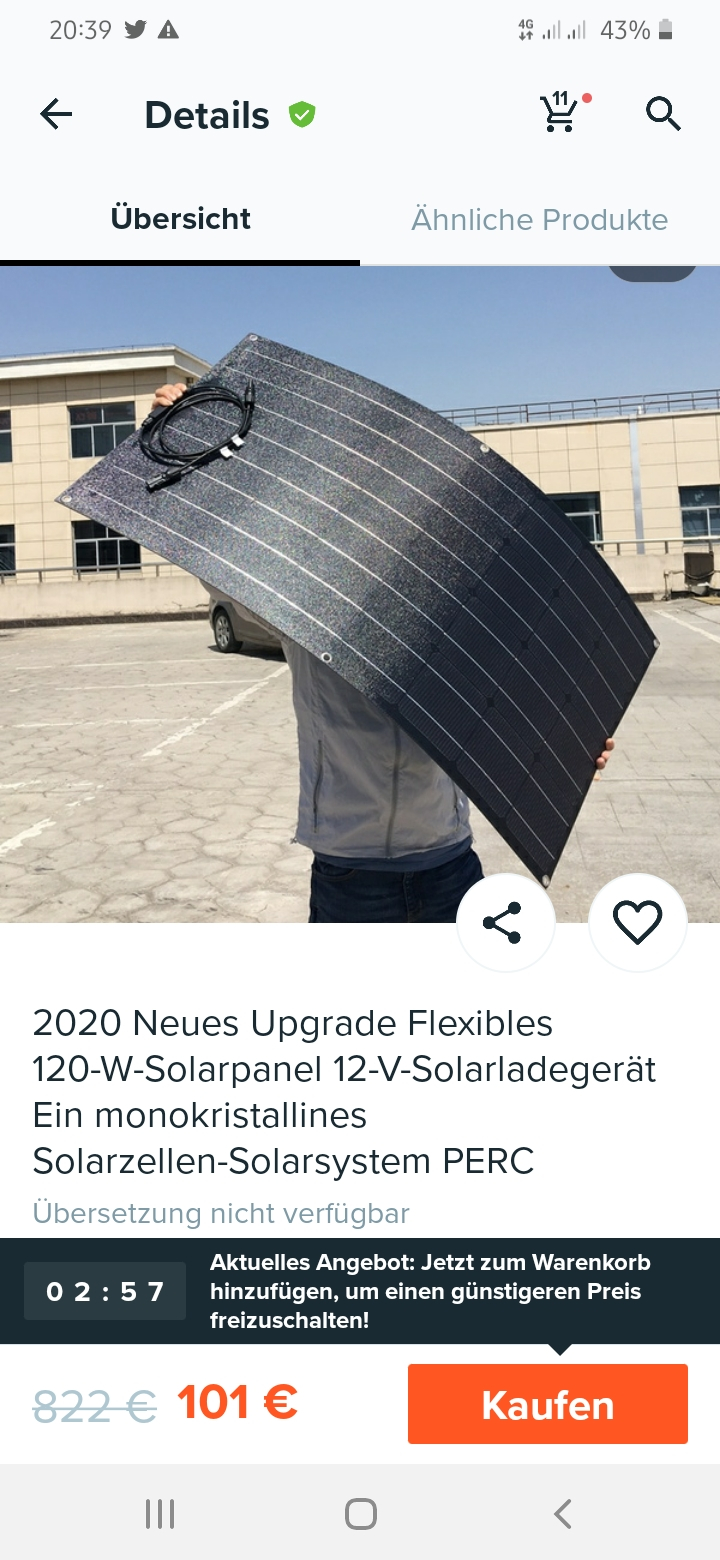Screen dimensions: 720x1560
Task: Tap the Kaufen button
Action: pyautogui.click(x=547, y=1404)
